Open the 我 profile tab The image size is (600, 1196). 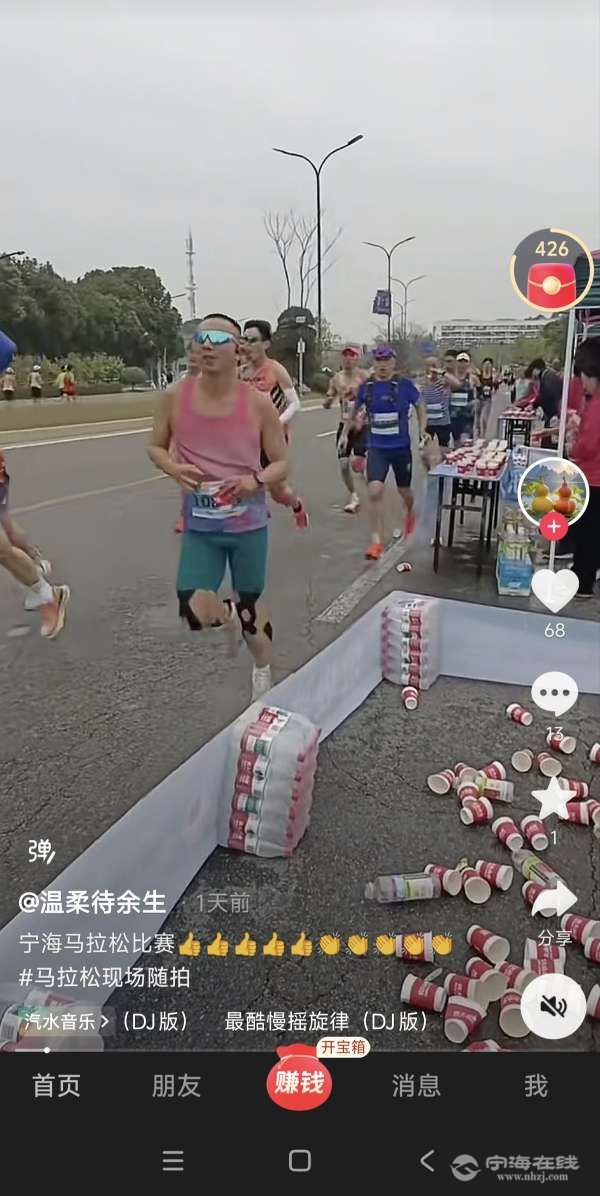point(536,1086)
